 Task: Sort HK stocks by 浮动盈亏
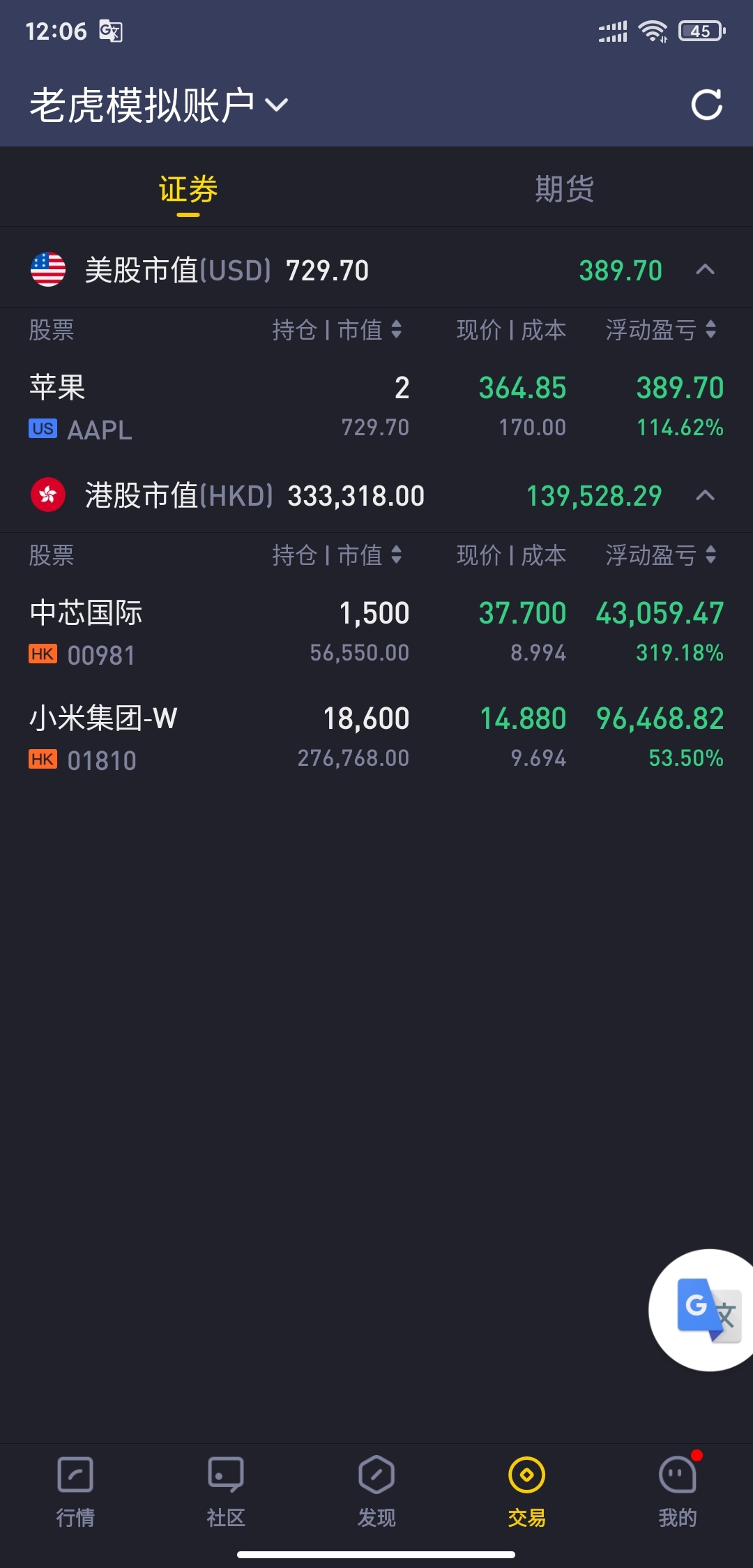pos(660,555)
